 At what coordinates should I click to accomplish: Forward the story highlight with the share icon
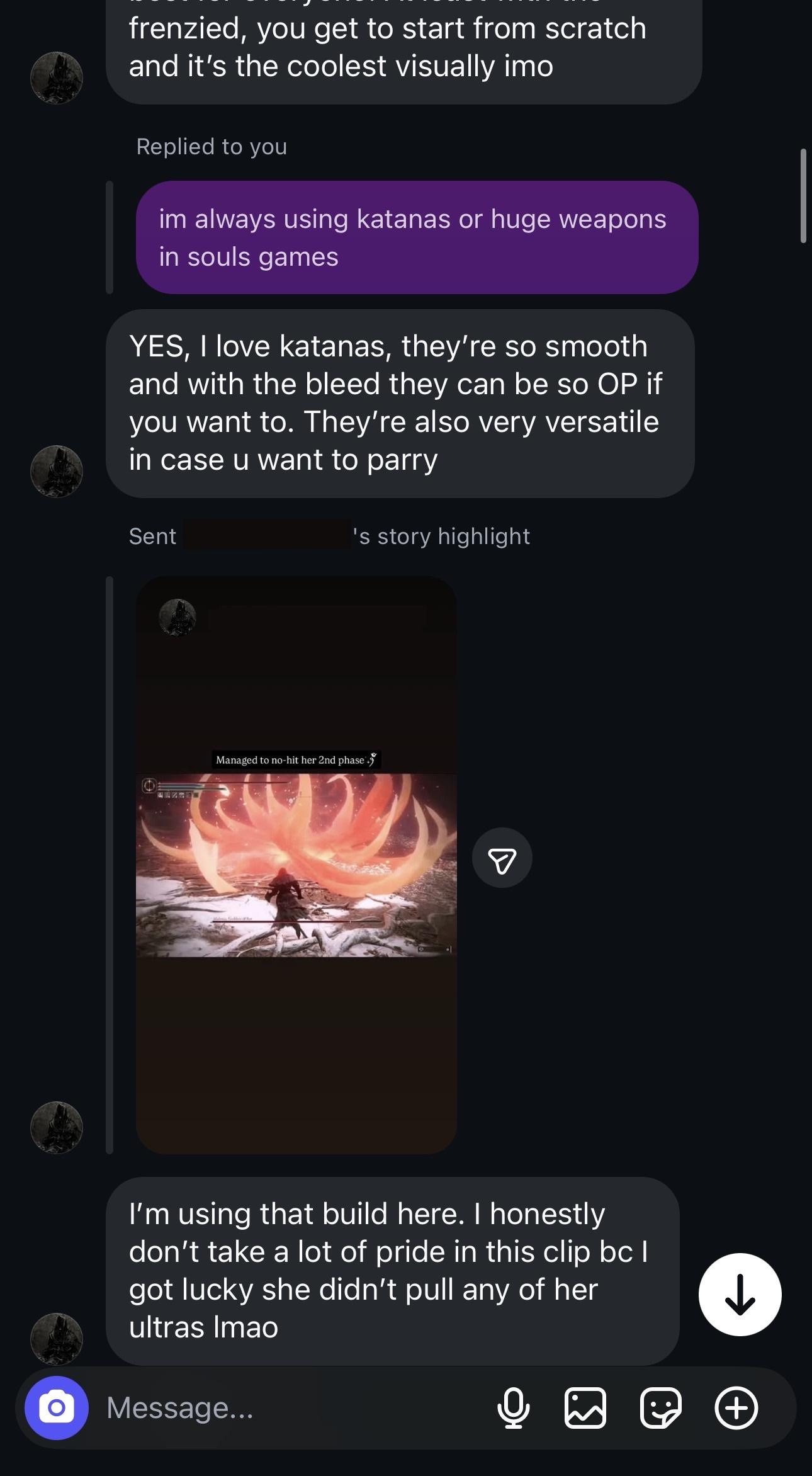coord(502,858)
